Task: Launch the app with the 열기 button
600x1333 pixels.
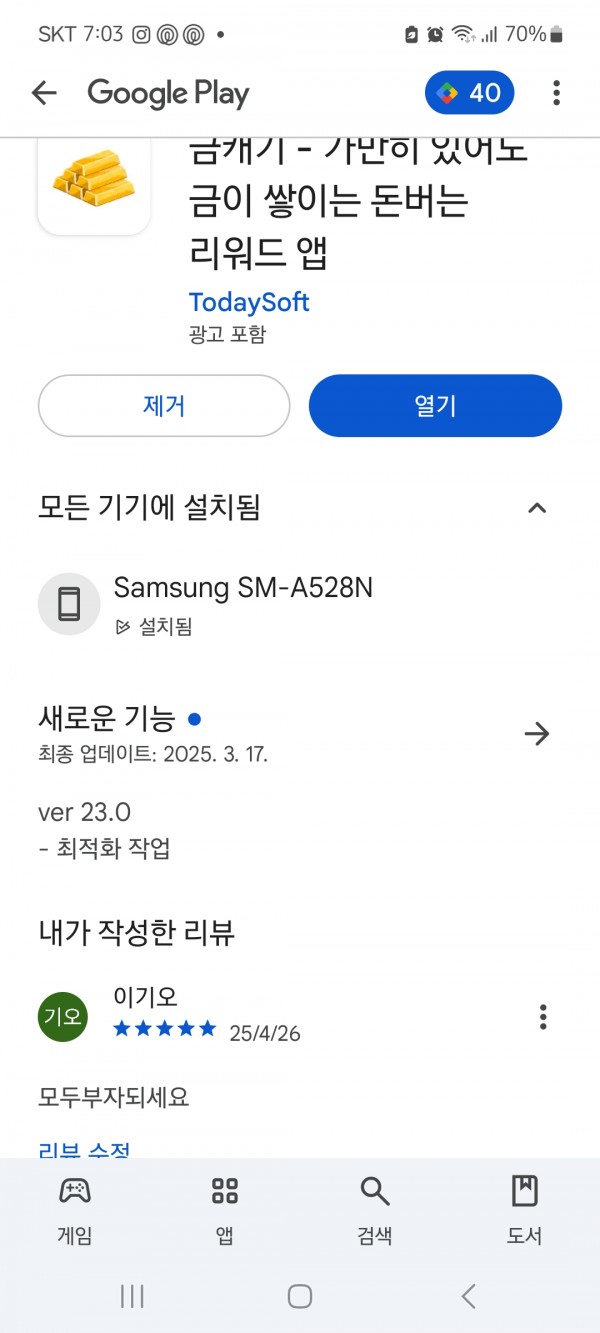Action: click(435, 405)
